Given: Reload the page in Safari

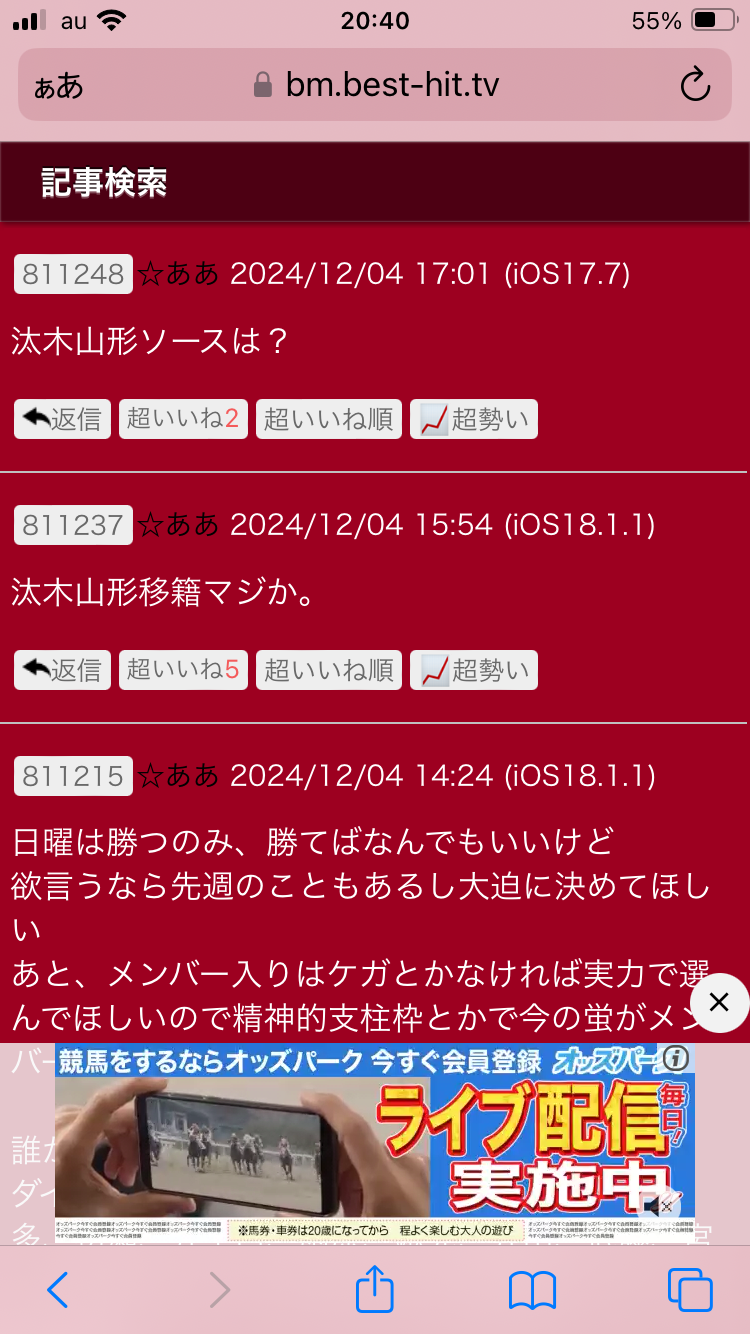Looking at the screenshot, I should click(x=694, y=85).
